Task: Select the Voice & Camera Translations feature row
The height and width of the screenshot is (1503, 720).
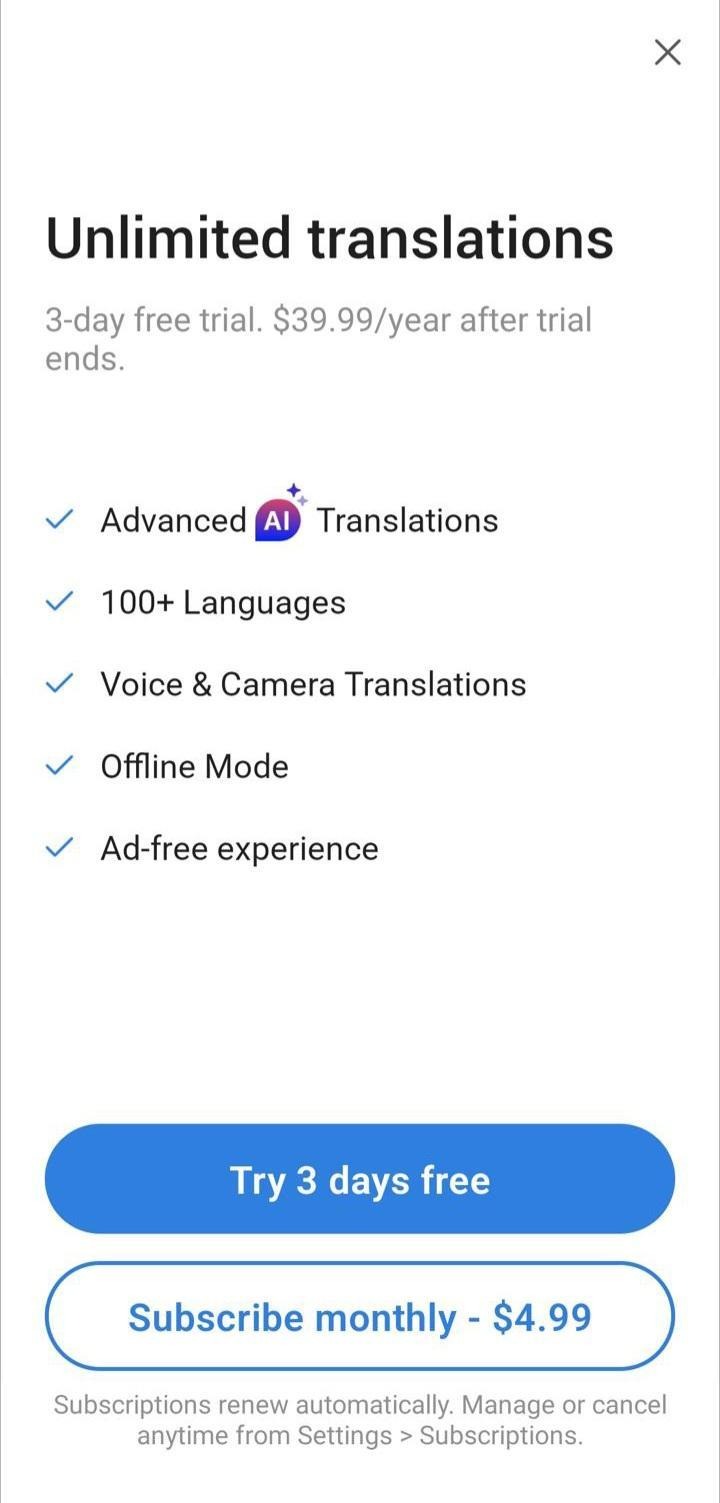Action: (312, 683)
